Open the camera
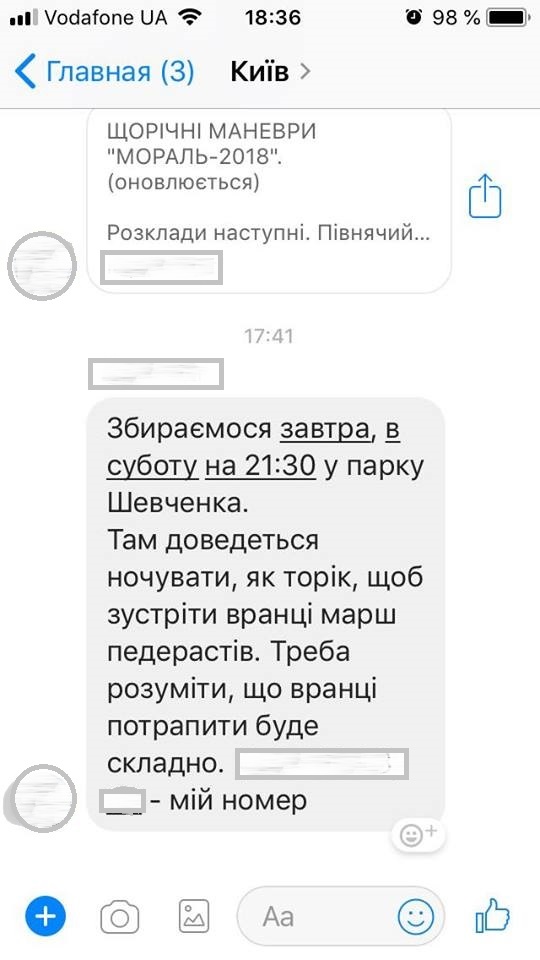This screenshot has width=540, height=960. (119, 917)
